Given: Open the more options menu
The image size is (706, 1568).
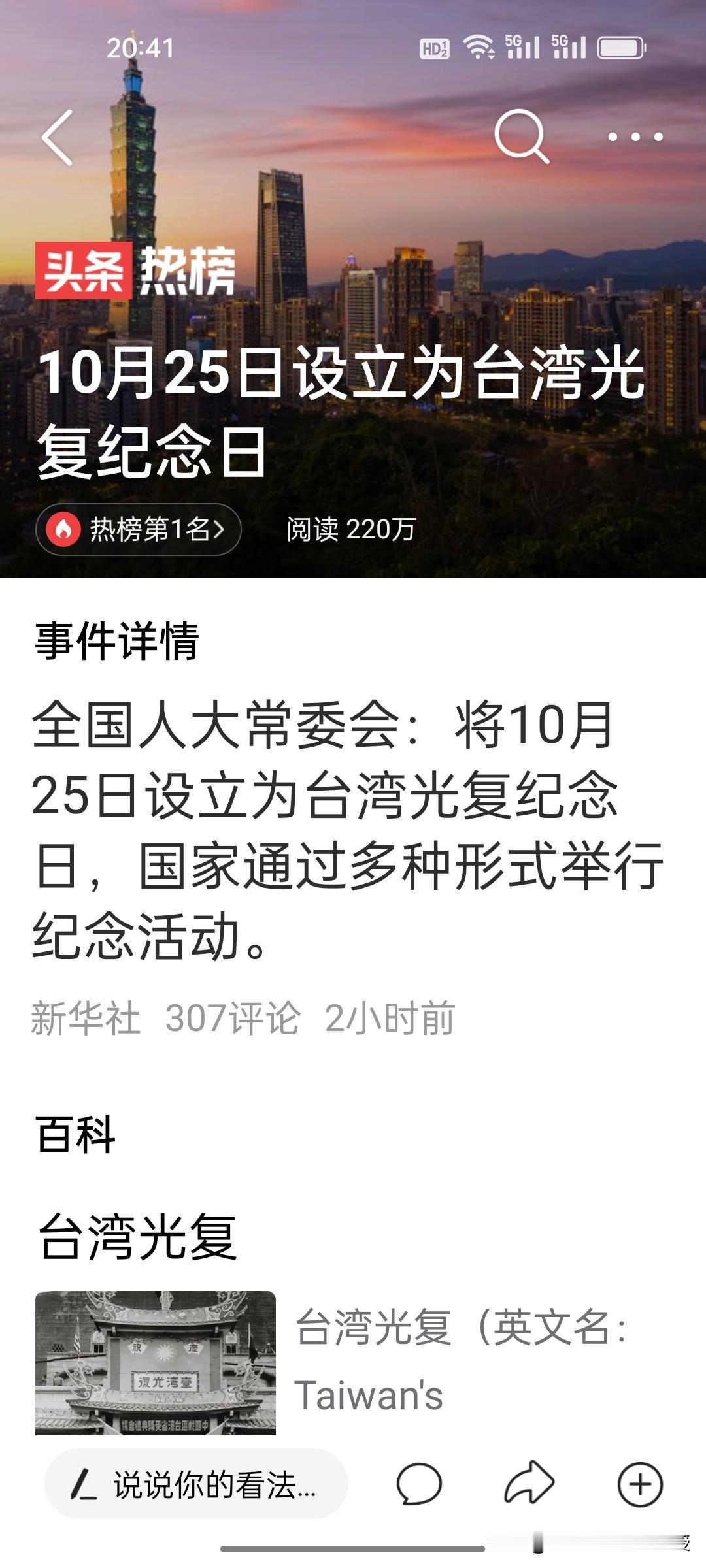Looking at the screenshot, I should (x=631, y=137).
